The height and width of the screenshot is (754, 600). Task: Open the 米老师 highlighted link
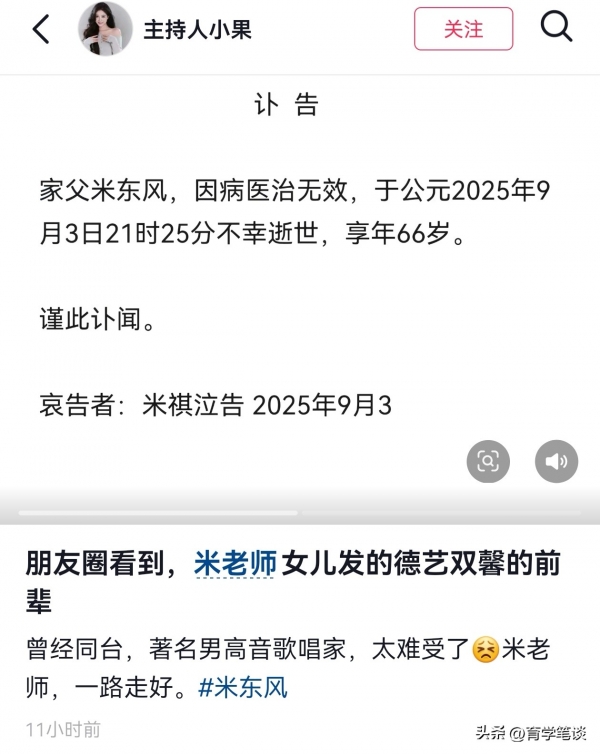(x=234, y=565)
